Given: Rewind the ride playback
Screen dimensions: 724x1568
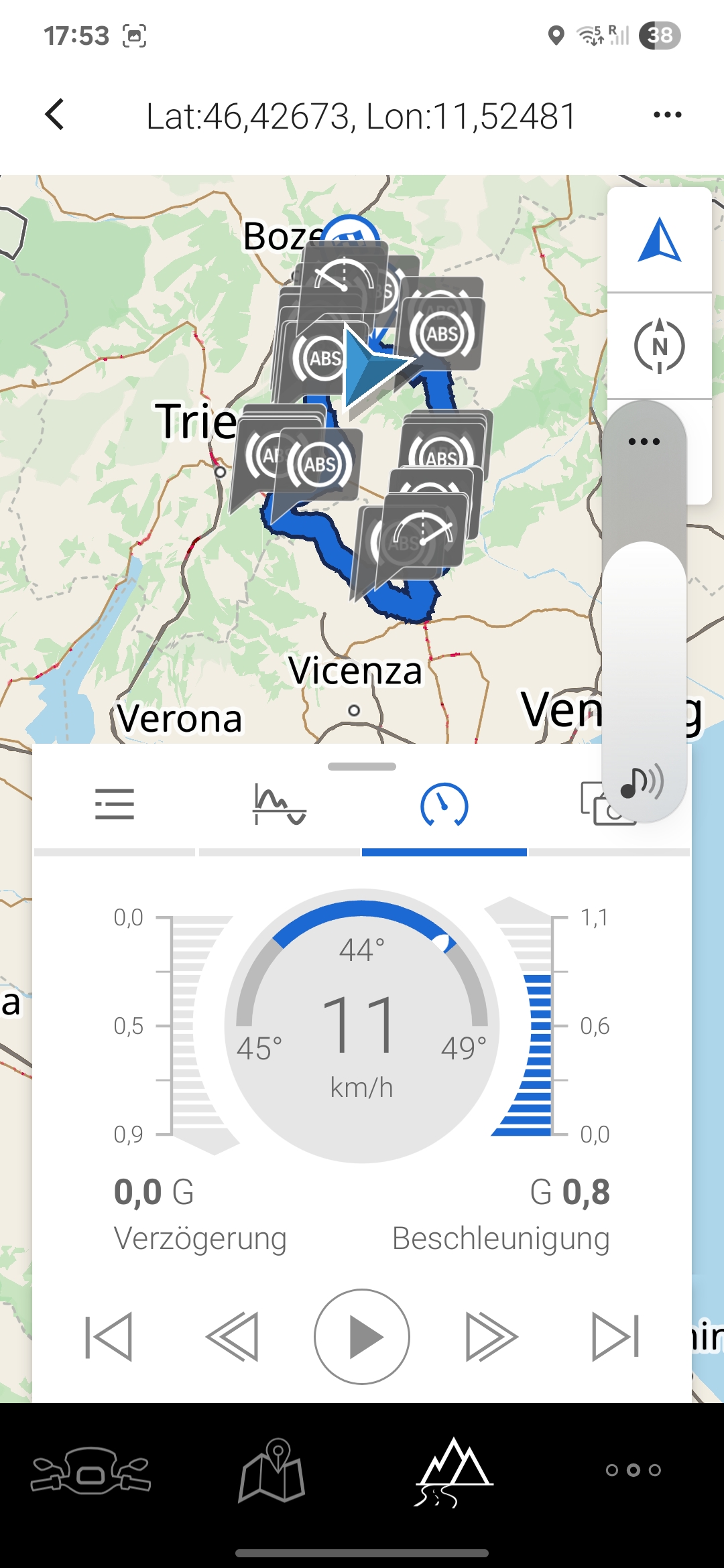Looking at the screenshot, I should pyautogui.click(x=232, y=1337).
